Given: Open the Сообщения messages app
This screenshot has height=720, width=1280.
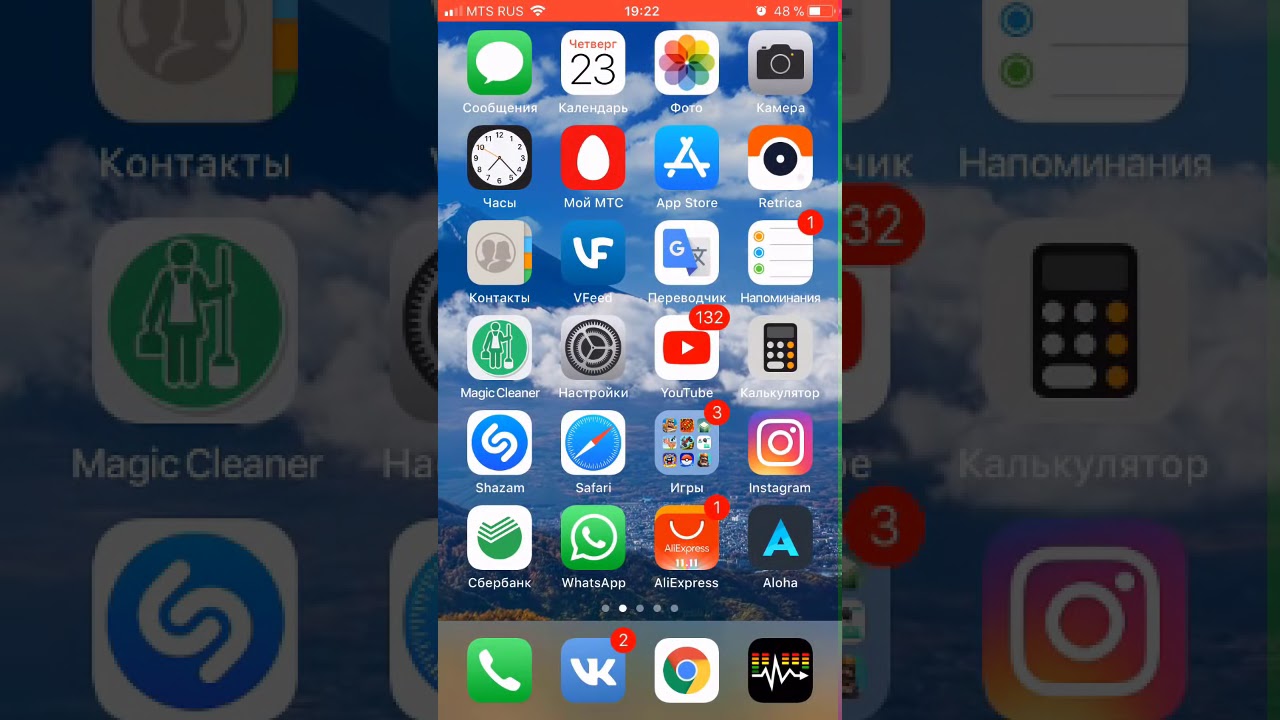Looking at the screenshot, I should click(499, 63).
